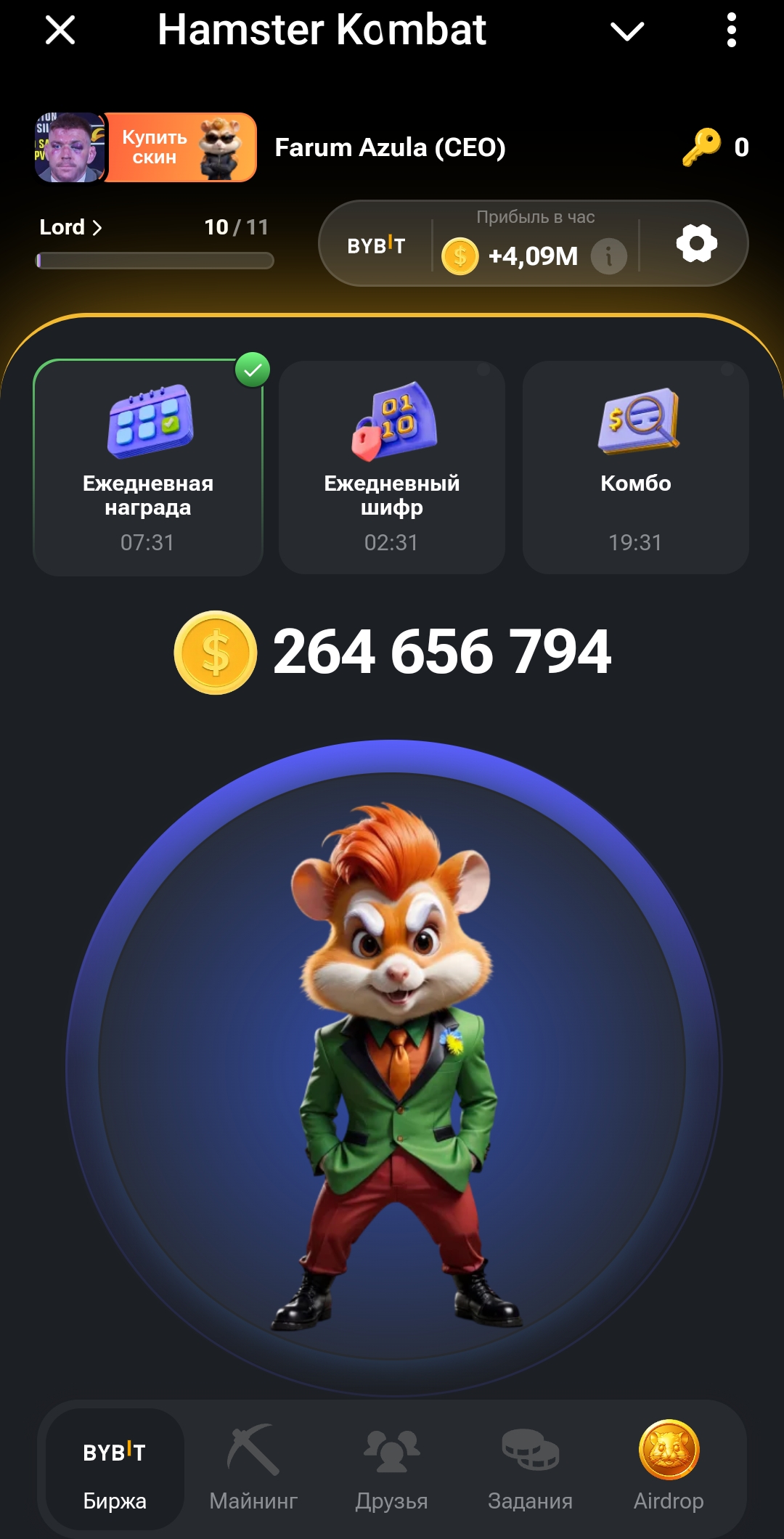Open settings gear

696,243
